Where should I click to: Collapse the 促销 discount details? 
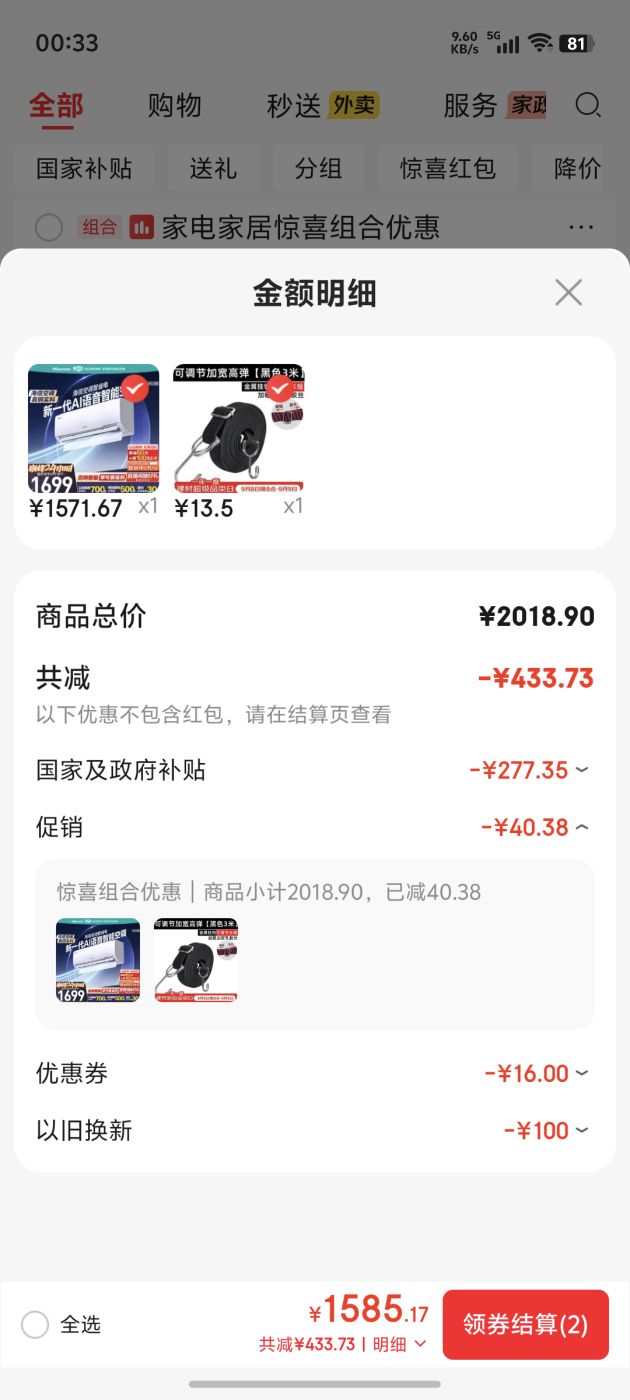coord(315,827)
